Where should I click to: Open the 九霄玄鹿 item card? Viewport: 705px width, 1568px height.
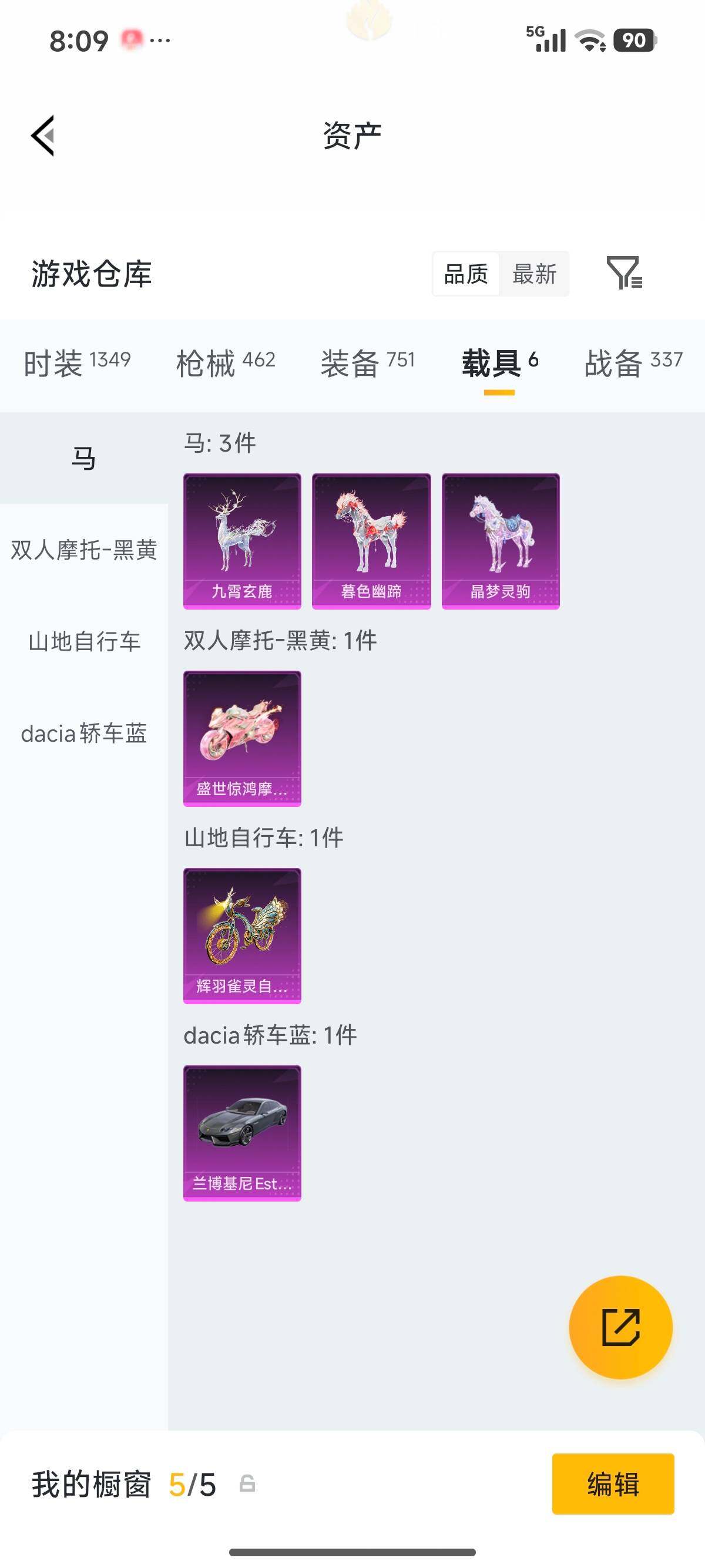[242, 541]
